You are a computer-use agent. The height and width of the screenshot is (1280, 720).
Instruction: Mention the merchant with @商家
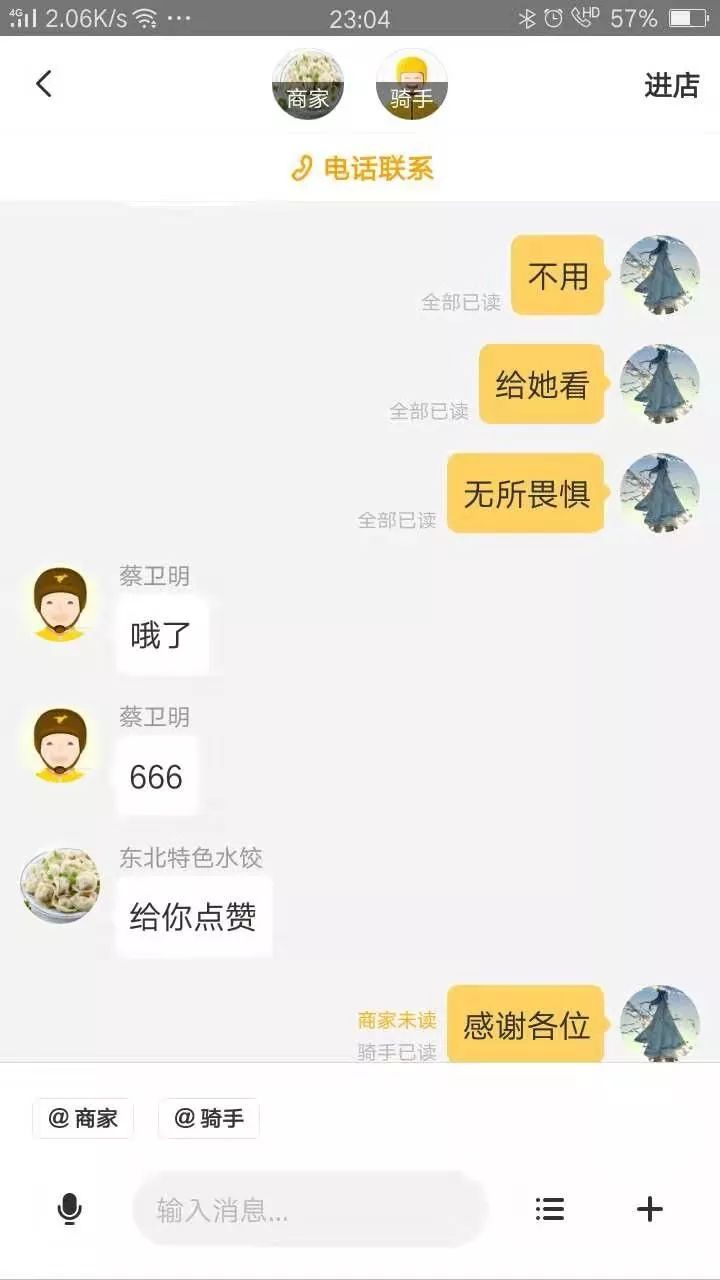click(x=83, y=1118)
